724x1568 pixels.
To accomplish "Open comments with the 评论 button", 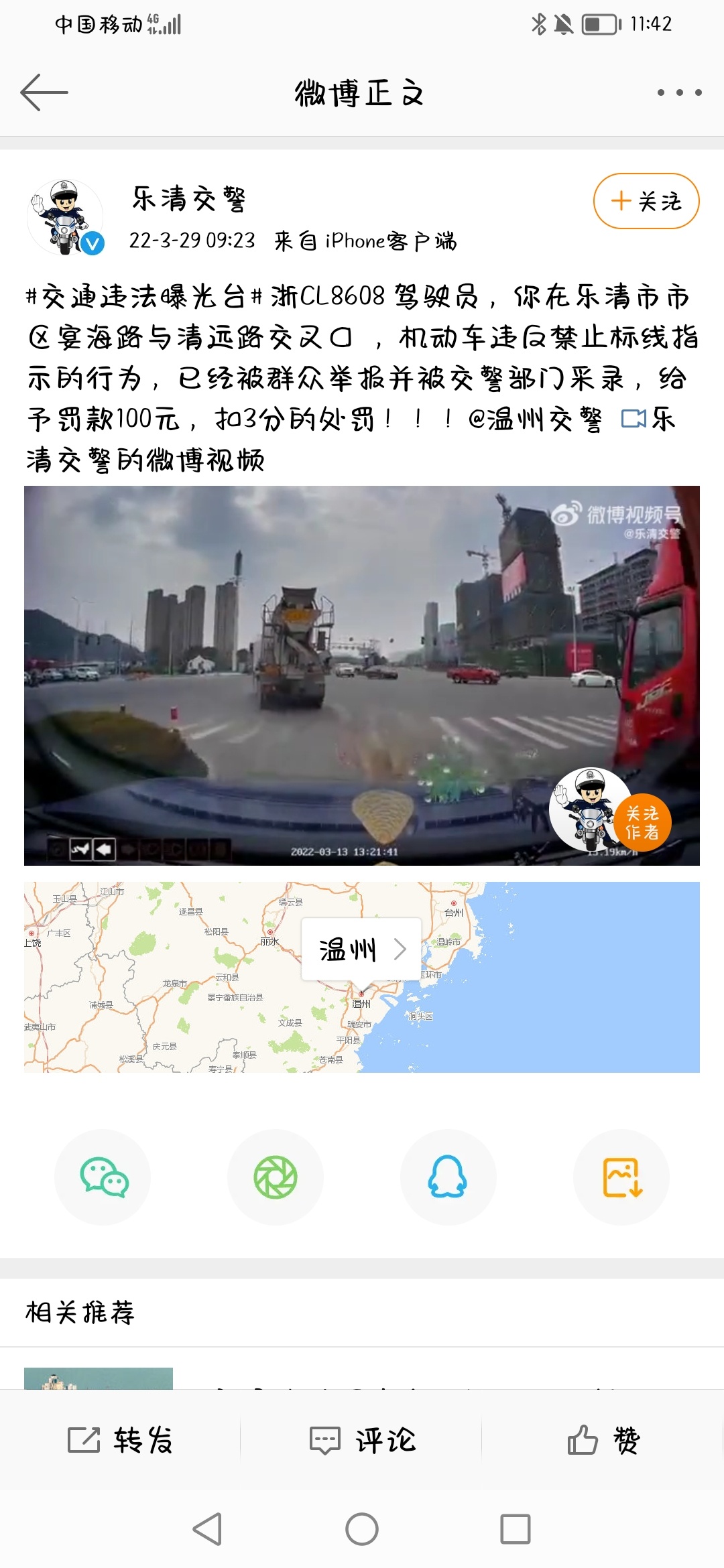I will [362, 1440].
